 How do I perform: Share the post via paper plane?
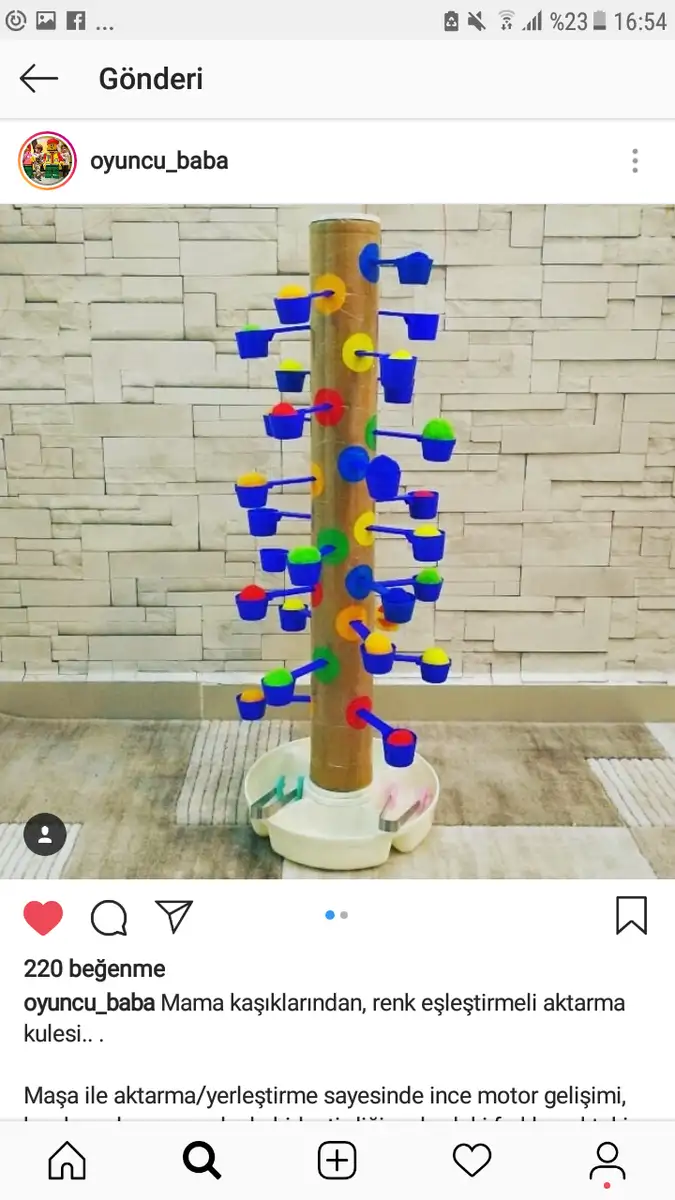pyautogui.click(x=174, y=916)
